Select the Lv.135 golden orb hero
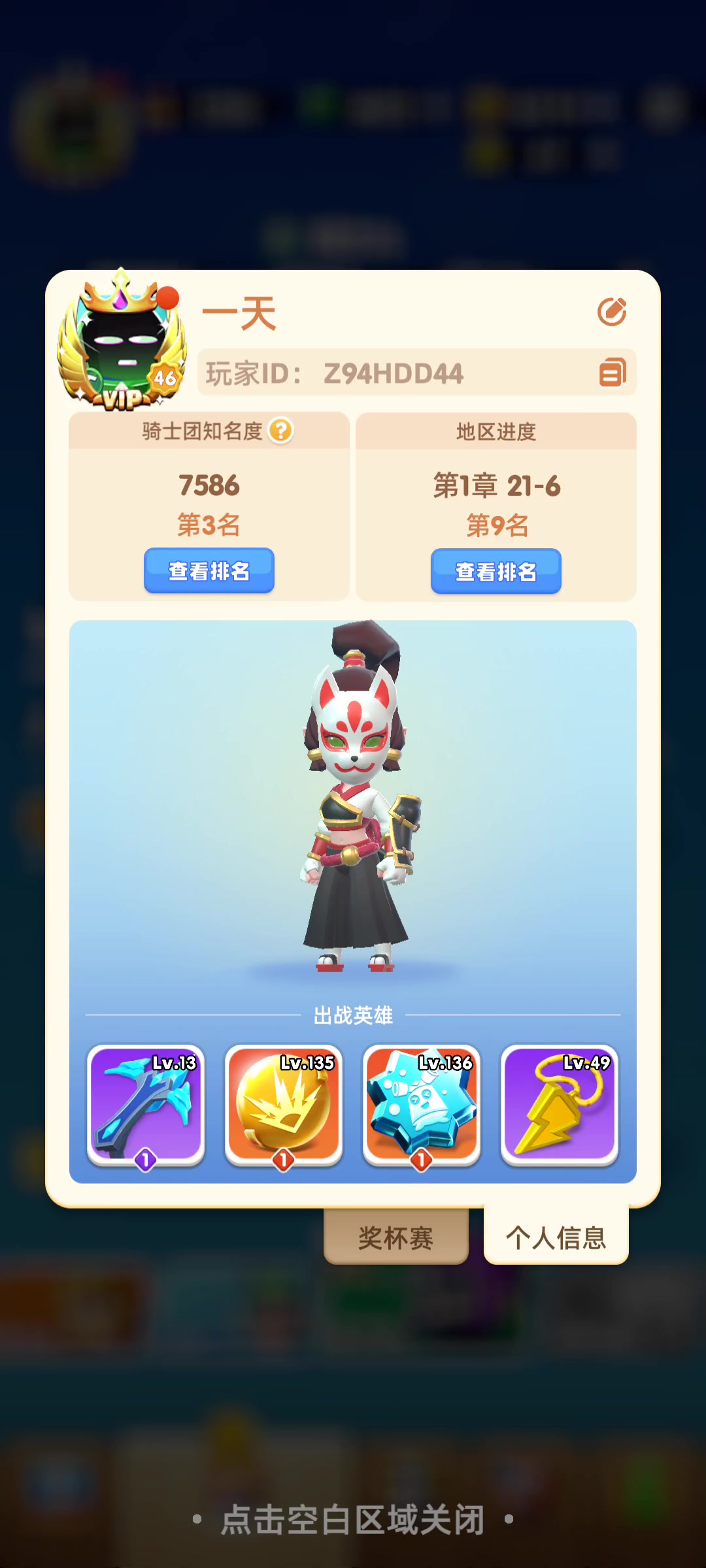This screenshot has width=706, height=1568. click(x=284, y=1105)
